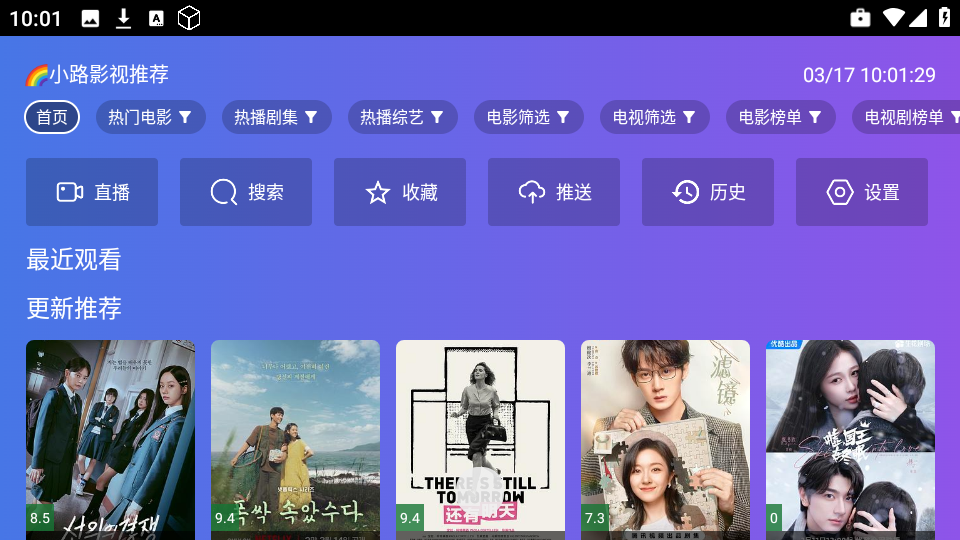Open the school uniform poster rated 8.5
This screenshot has height=540, width=960.
coord(110,438)
